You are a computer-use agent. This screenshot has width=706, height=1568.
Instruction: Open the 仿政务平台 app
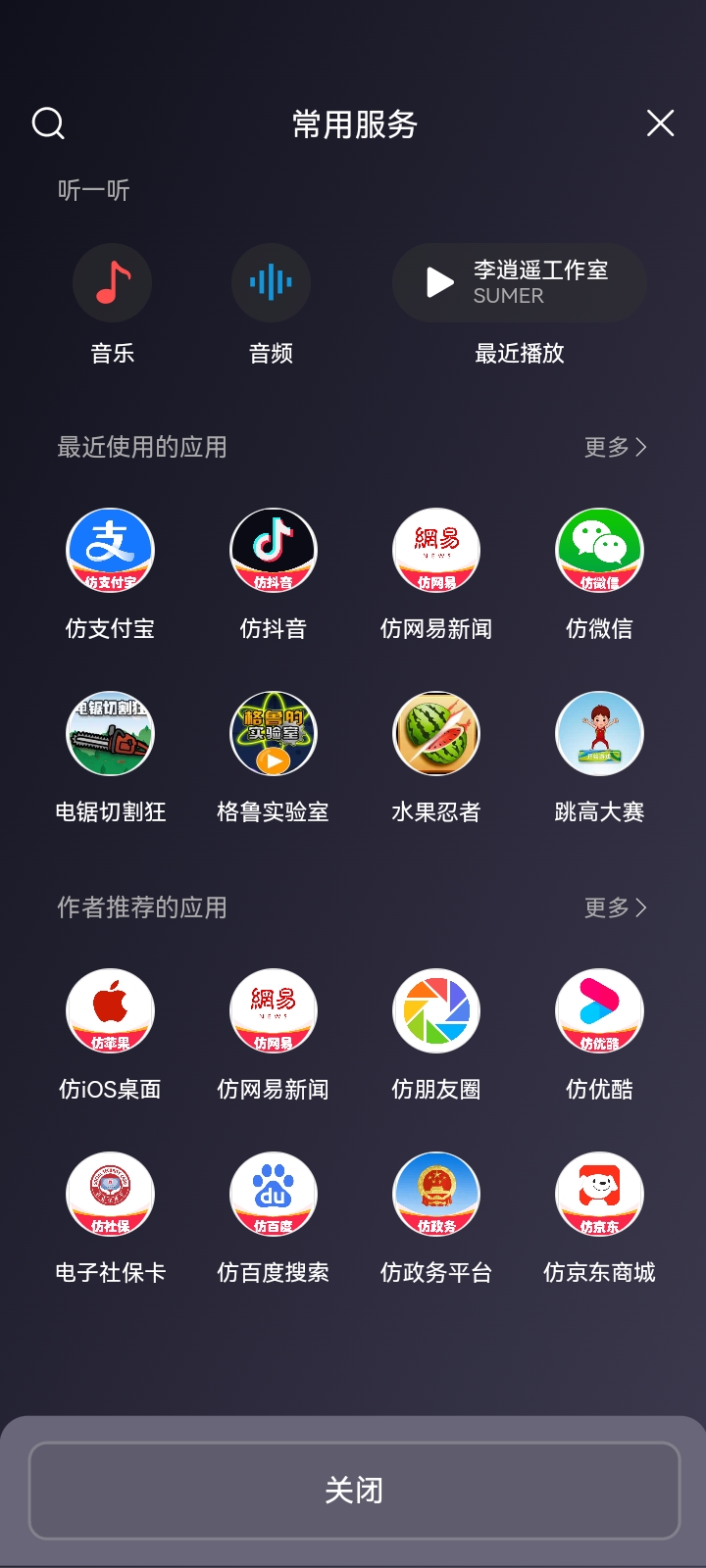(436, 1194)
